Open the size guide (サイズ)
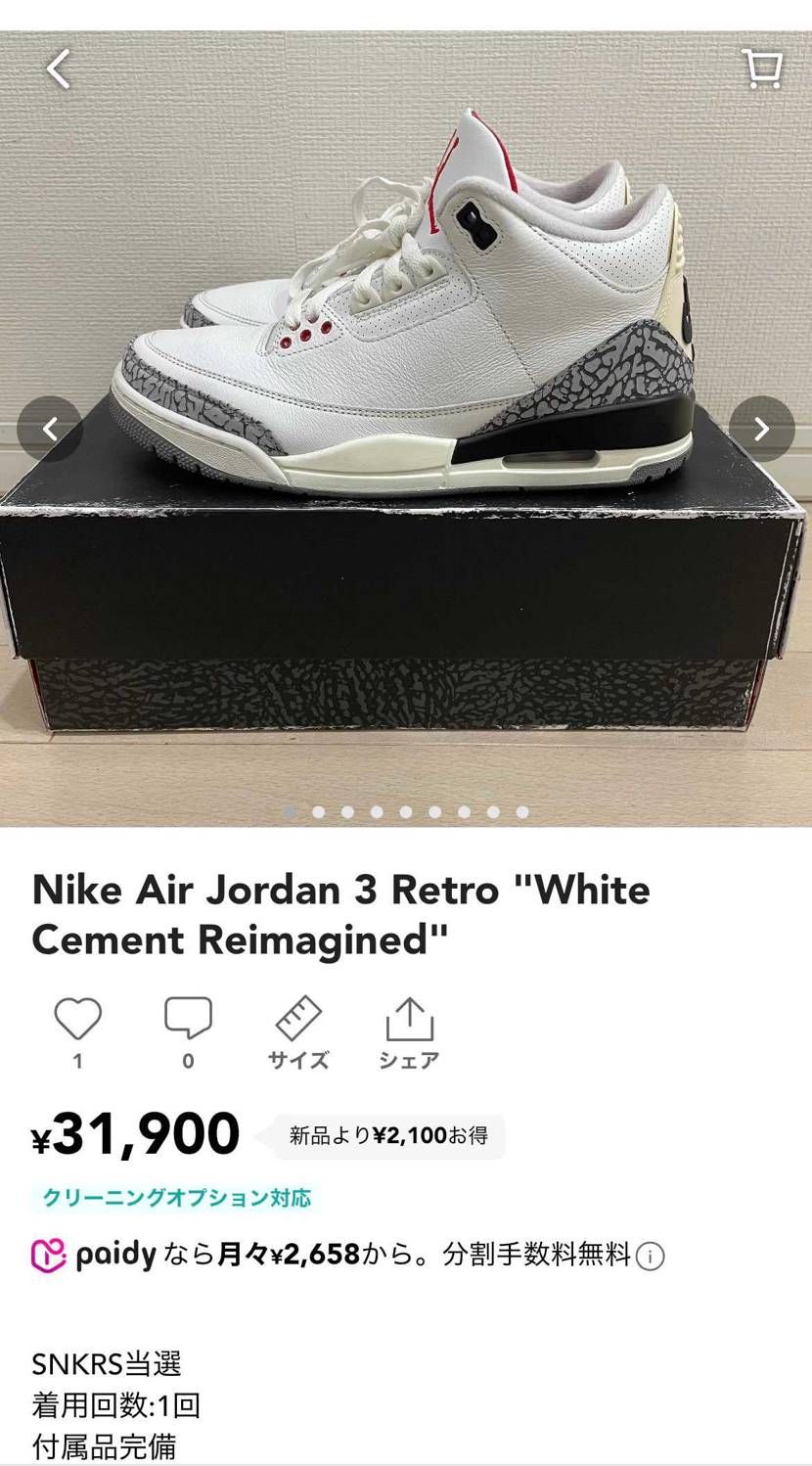This screenshot has width=812, height=1466. coord(298,1032)
